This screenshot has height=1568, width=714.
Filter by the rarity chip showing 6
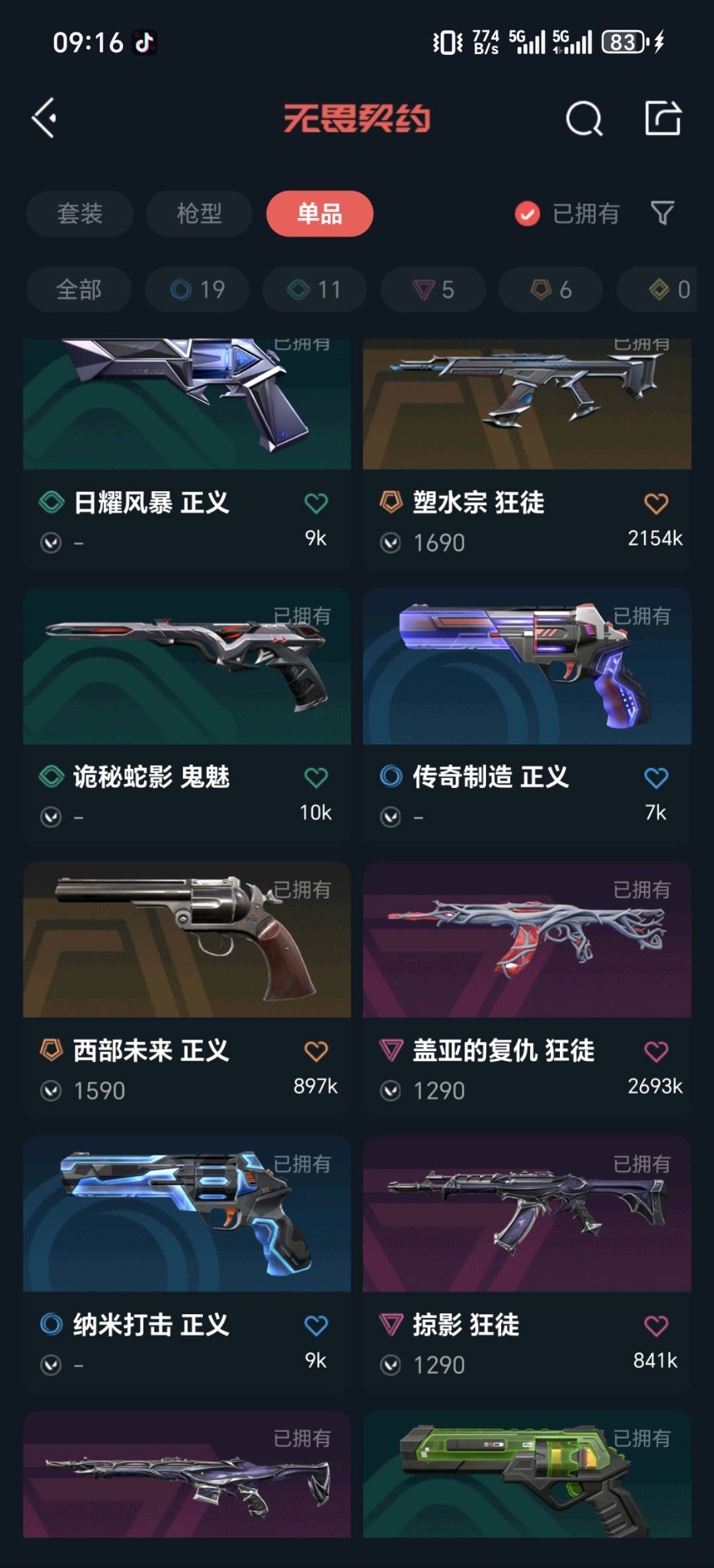pos(551,290)
